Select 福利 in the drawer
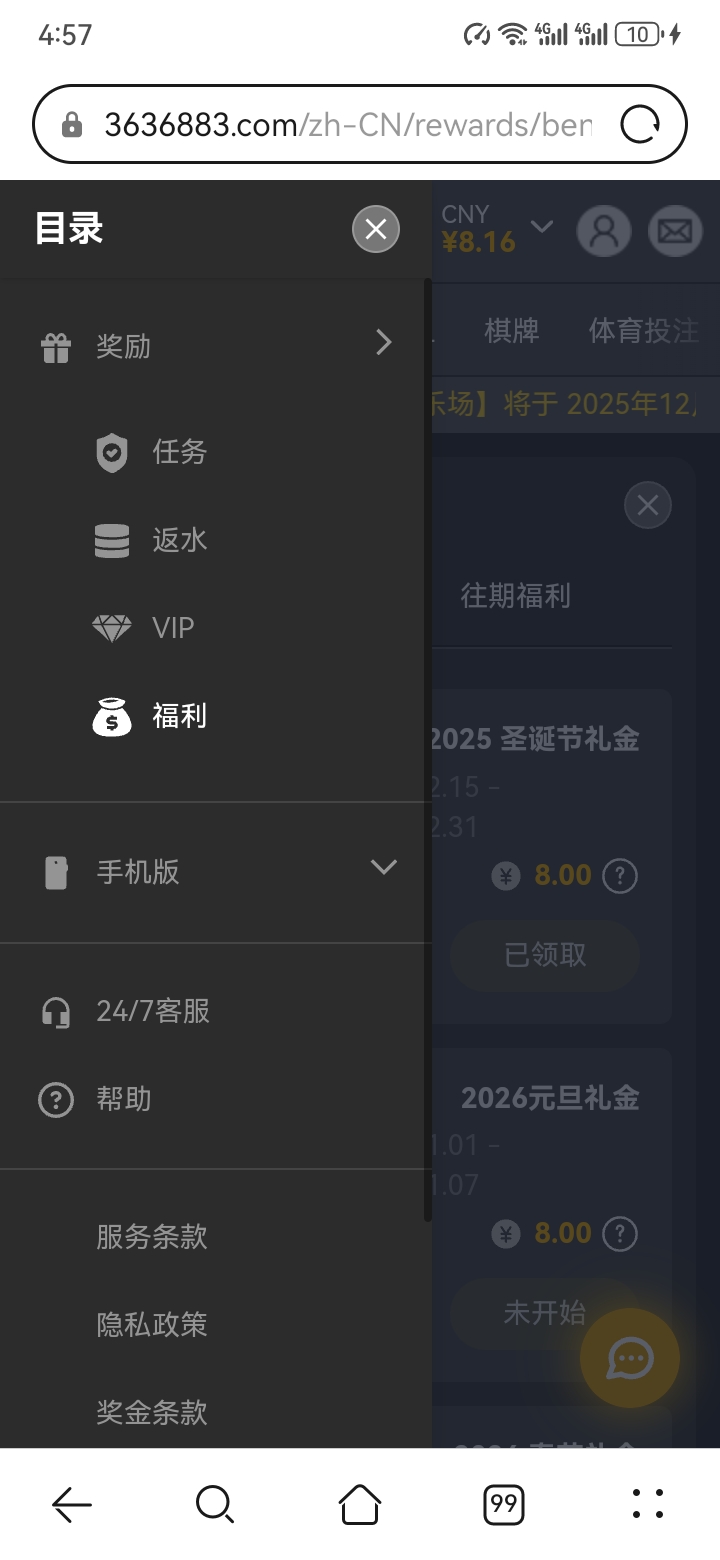 coord(180,716)
